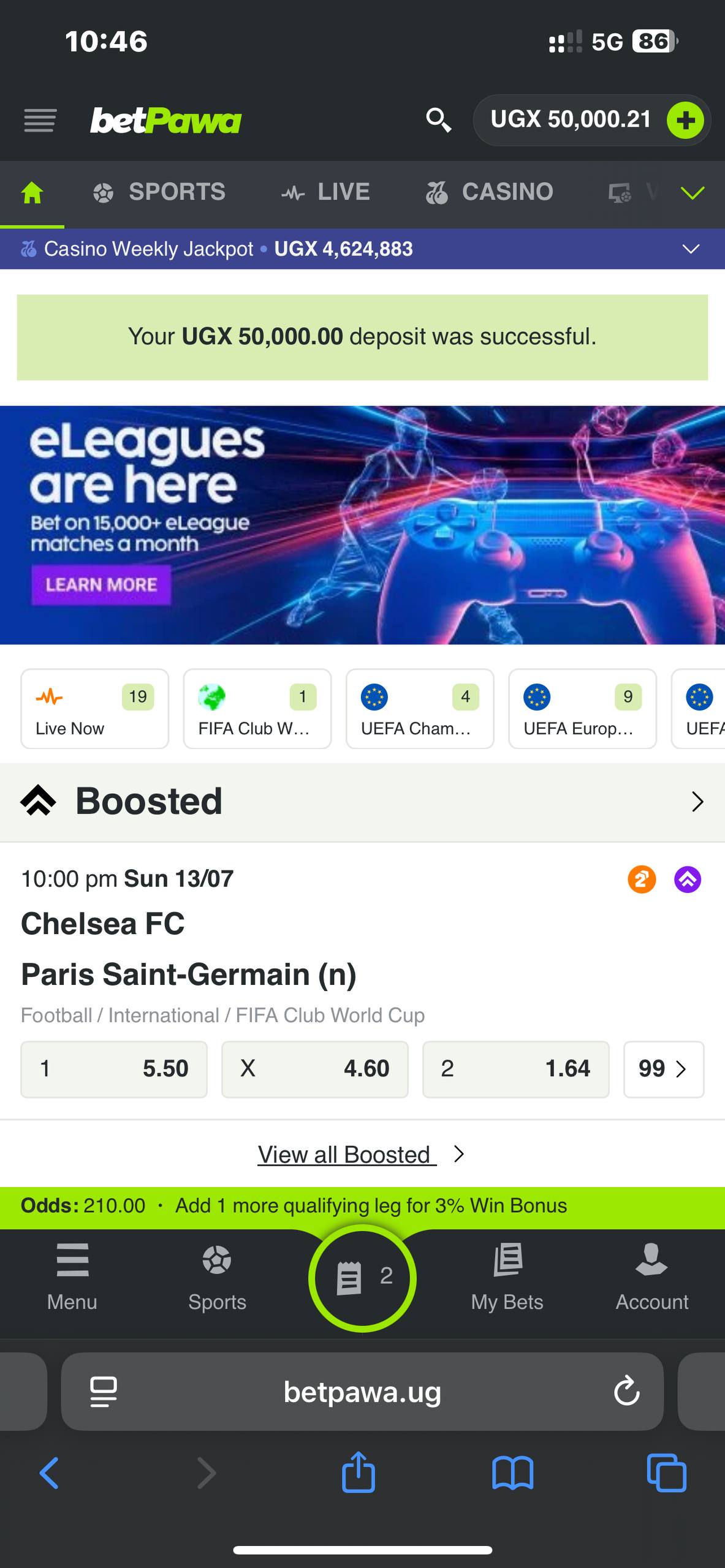Select the draw odds 4.60
725x1568 pixels.
pyautogui.click(x=315, y=1069)
